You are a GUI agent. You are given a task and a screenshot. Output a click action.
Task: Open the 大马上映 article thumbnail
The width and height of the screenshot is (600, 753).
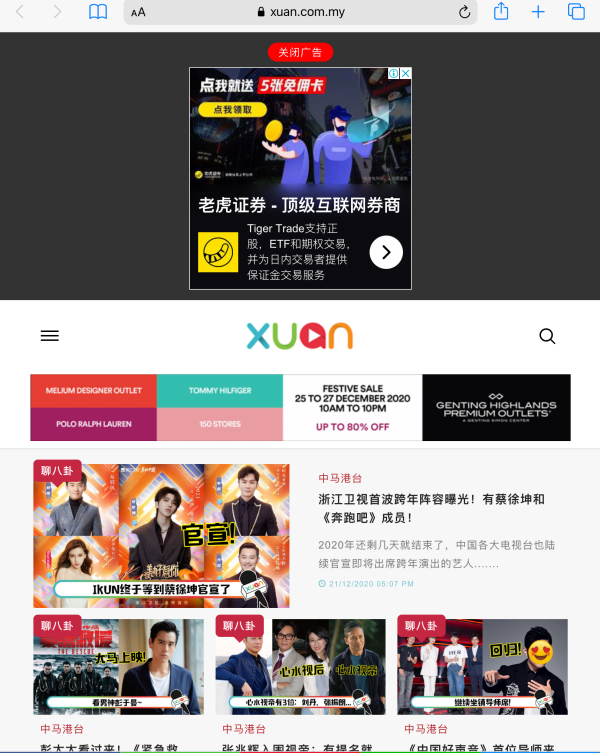pos(119,665)
